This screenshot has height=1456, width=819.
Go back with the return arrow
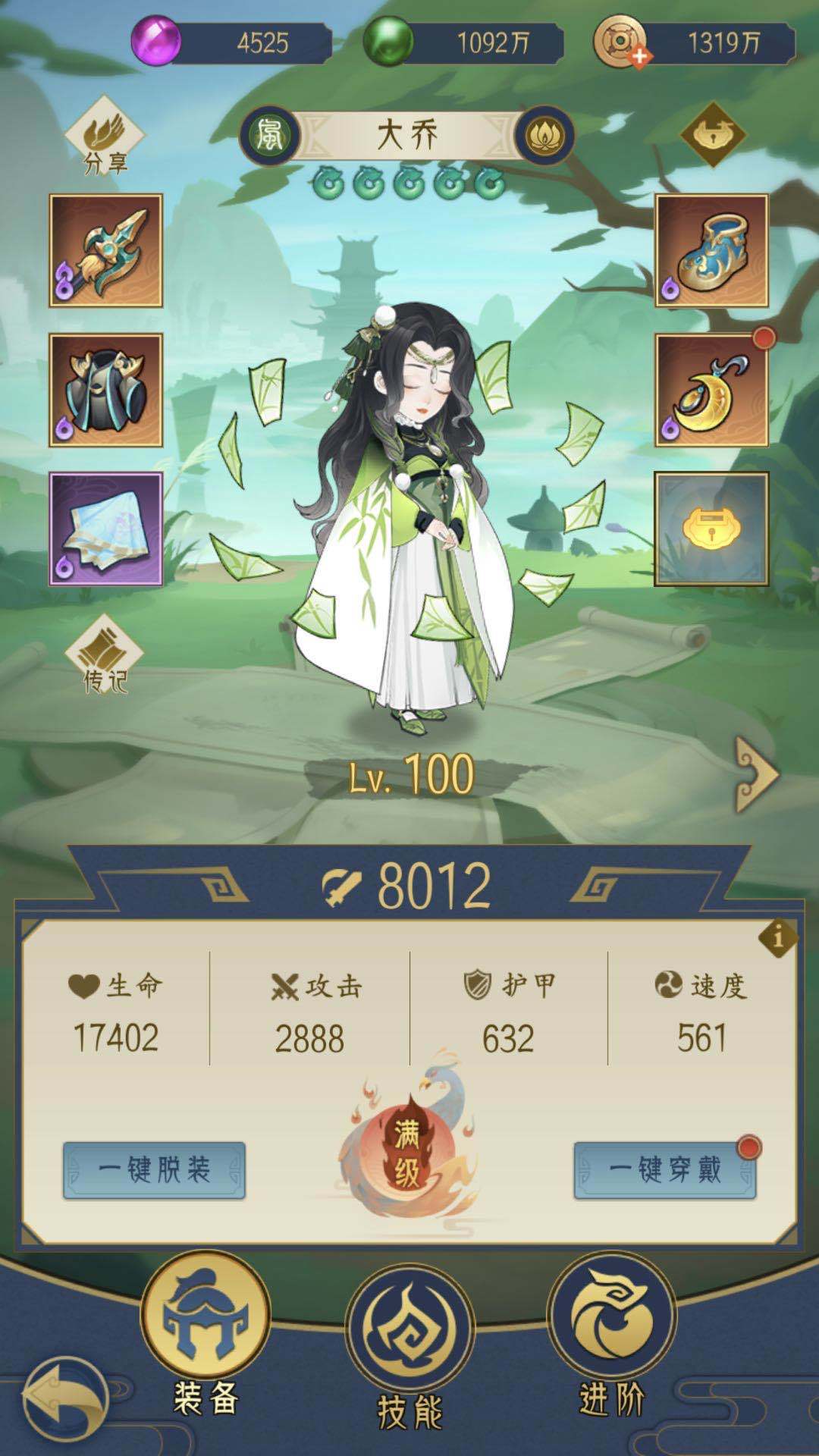click(64, 1397)
